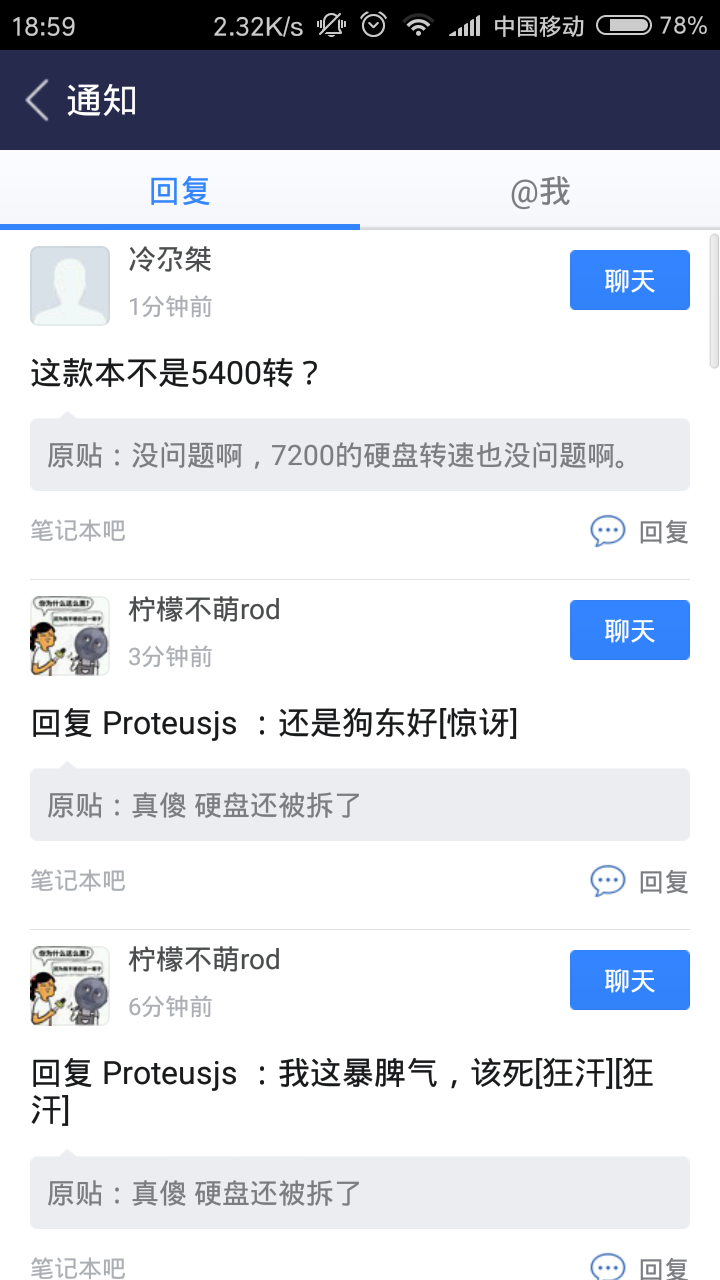Switch to the @我 tab
This screenshot has height=1280, width=720.
540,191
